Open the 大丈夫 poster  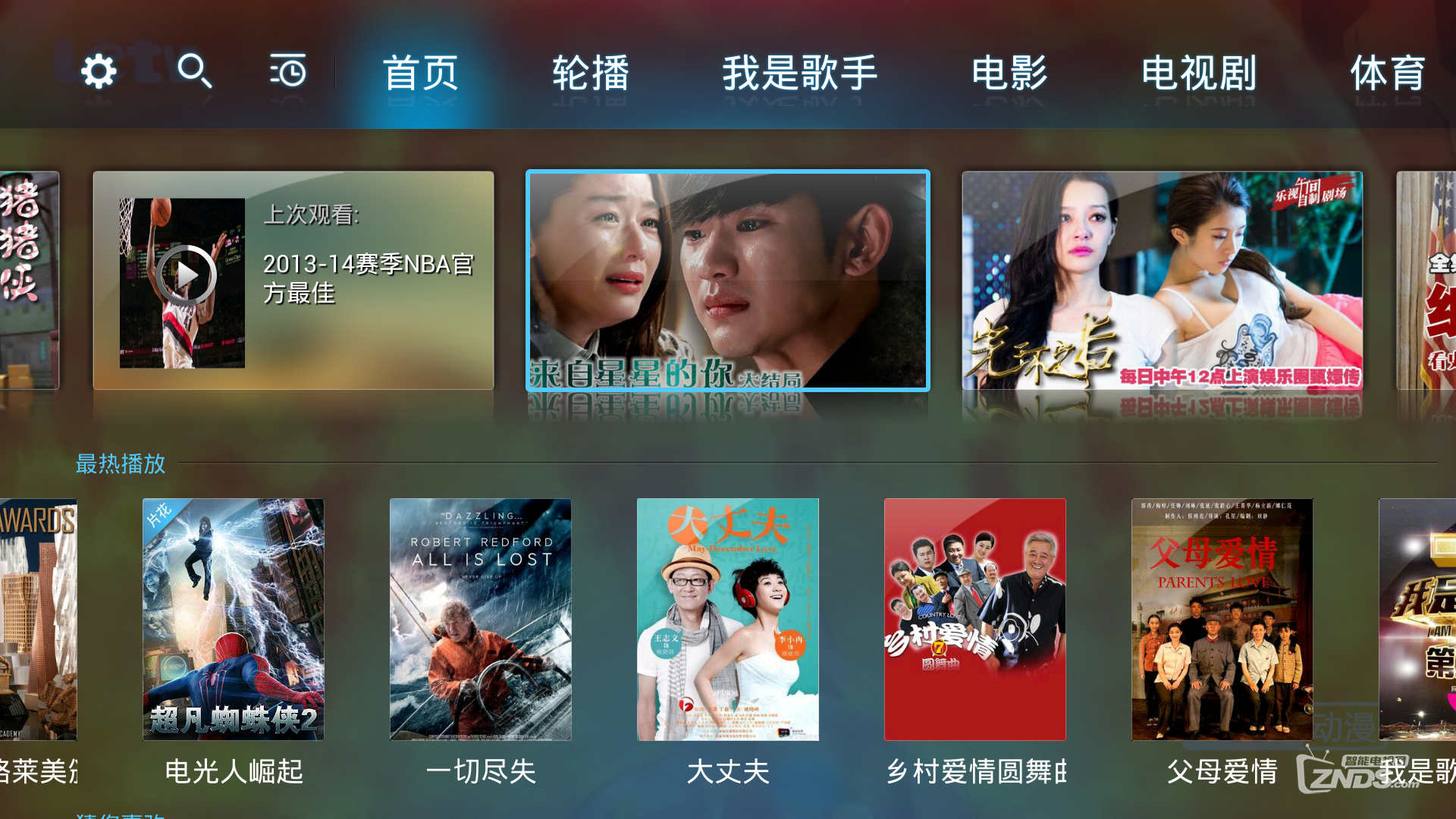[x=727, y=619]
